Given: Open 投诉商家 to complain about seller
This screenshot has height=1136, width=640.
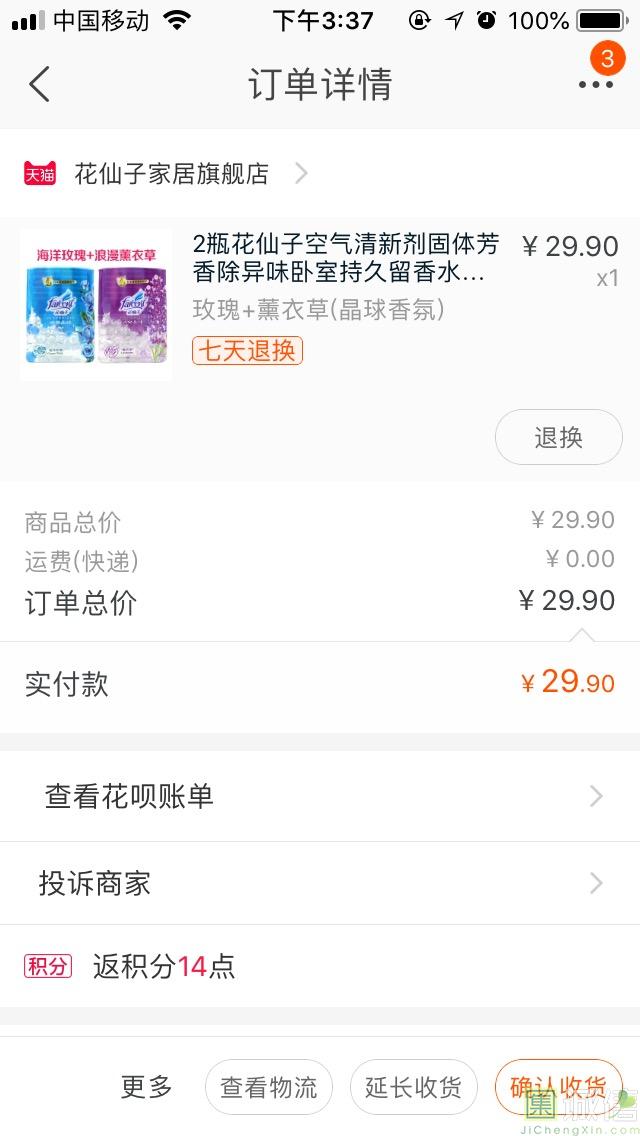Looking at the screenshot, I should pos(320,883).
